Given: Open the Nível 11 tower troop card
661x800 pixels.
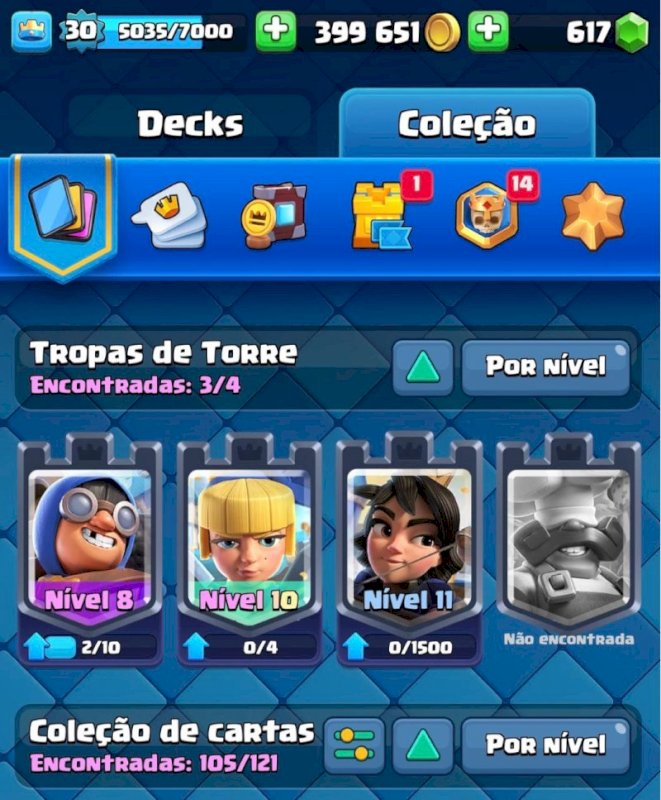Looking at the screenshot, I should (x=408, y=545).
